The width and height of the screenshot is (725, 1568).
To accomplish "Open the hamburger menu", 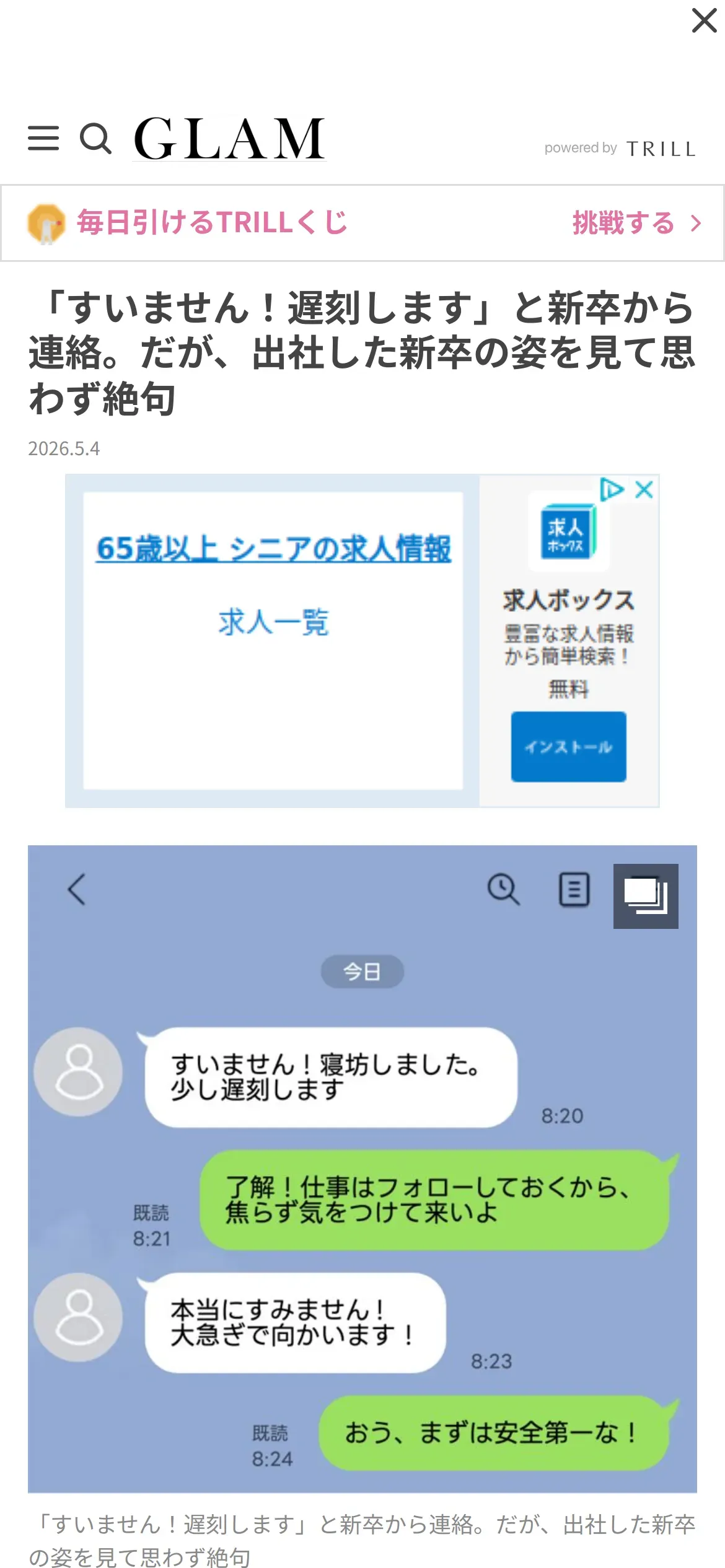I will point(43,138).
